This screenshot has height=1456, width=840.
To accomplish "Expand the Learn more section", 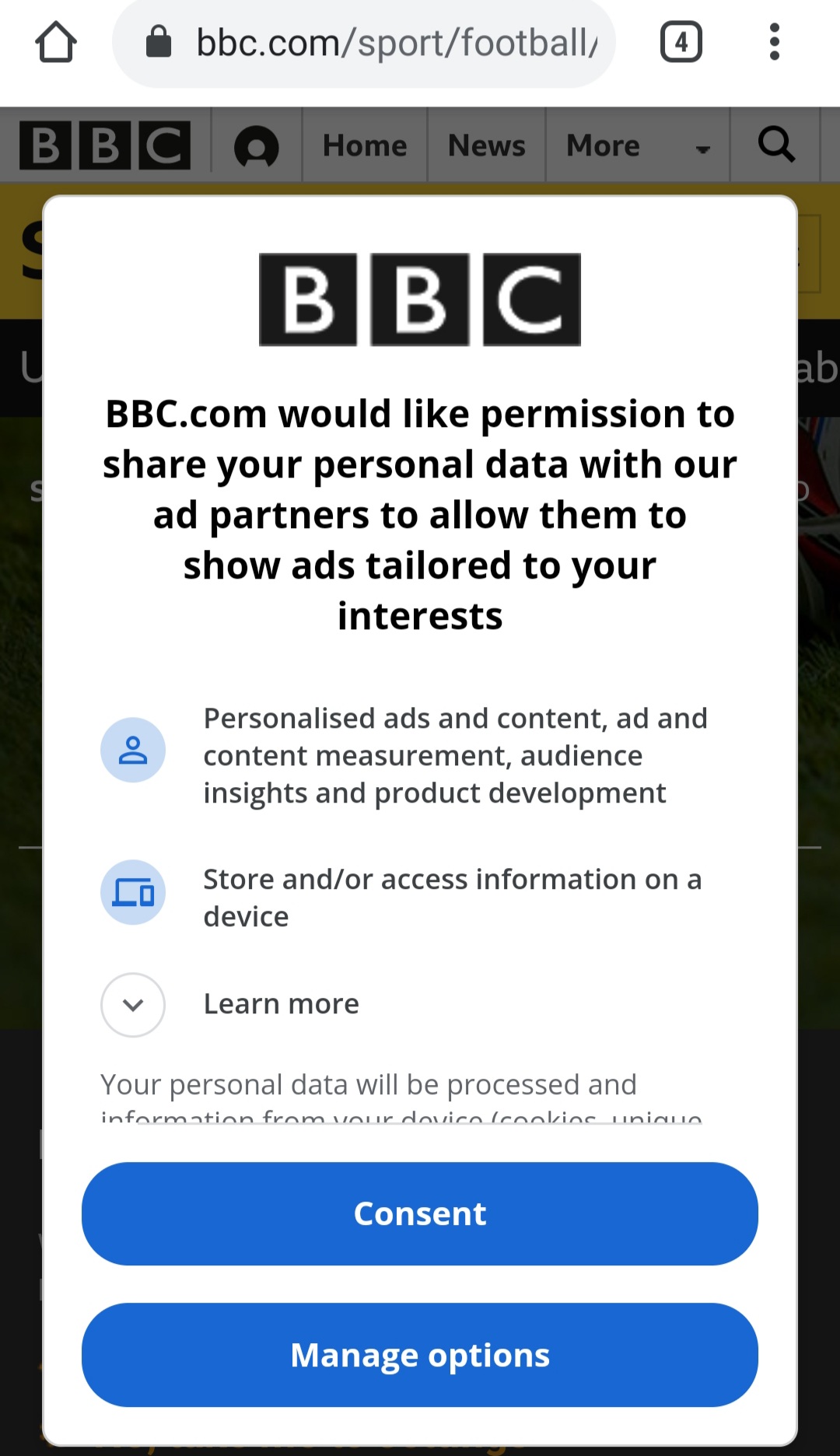I will coord(133,1005).
